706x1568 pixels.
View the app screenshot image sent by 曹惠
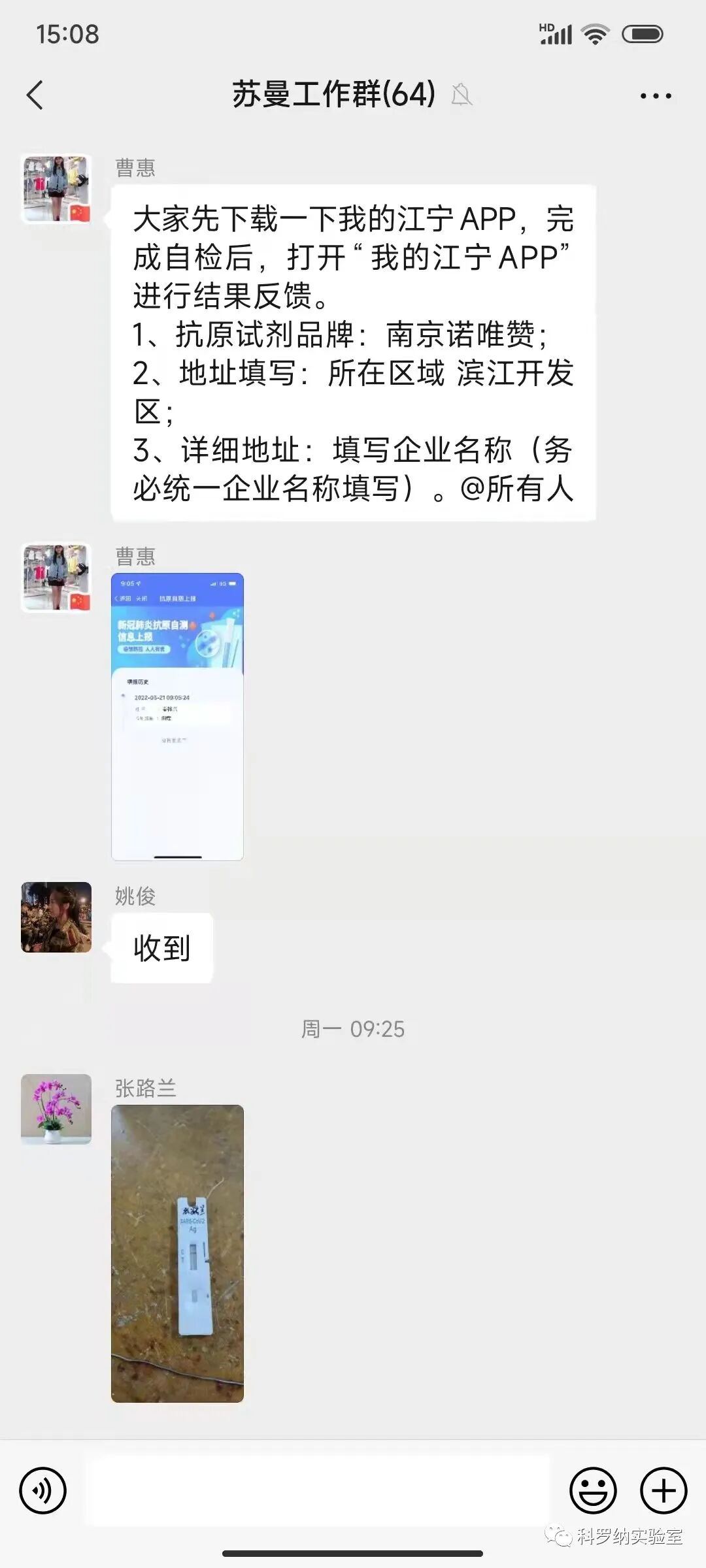(x=177, y=717)
